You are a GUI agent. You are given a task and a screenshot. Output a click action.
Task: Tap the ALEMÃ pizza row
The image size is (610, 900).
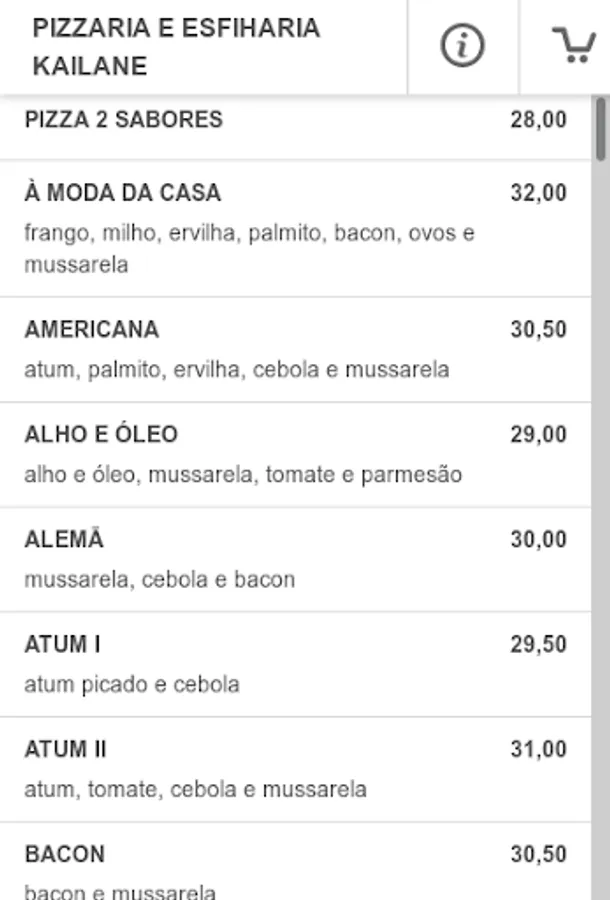pyautogui.click(x=295, y=559)
